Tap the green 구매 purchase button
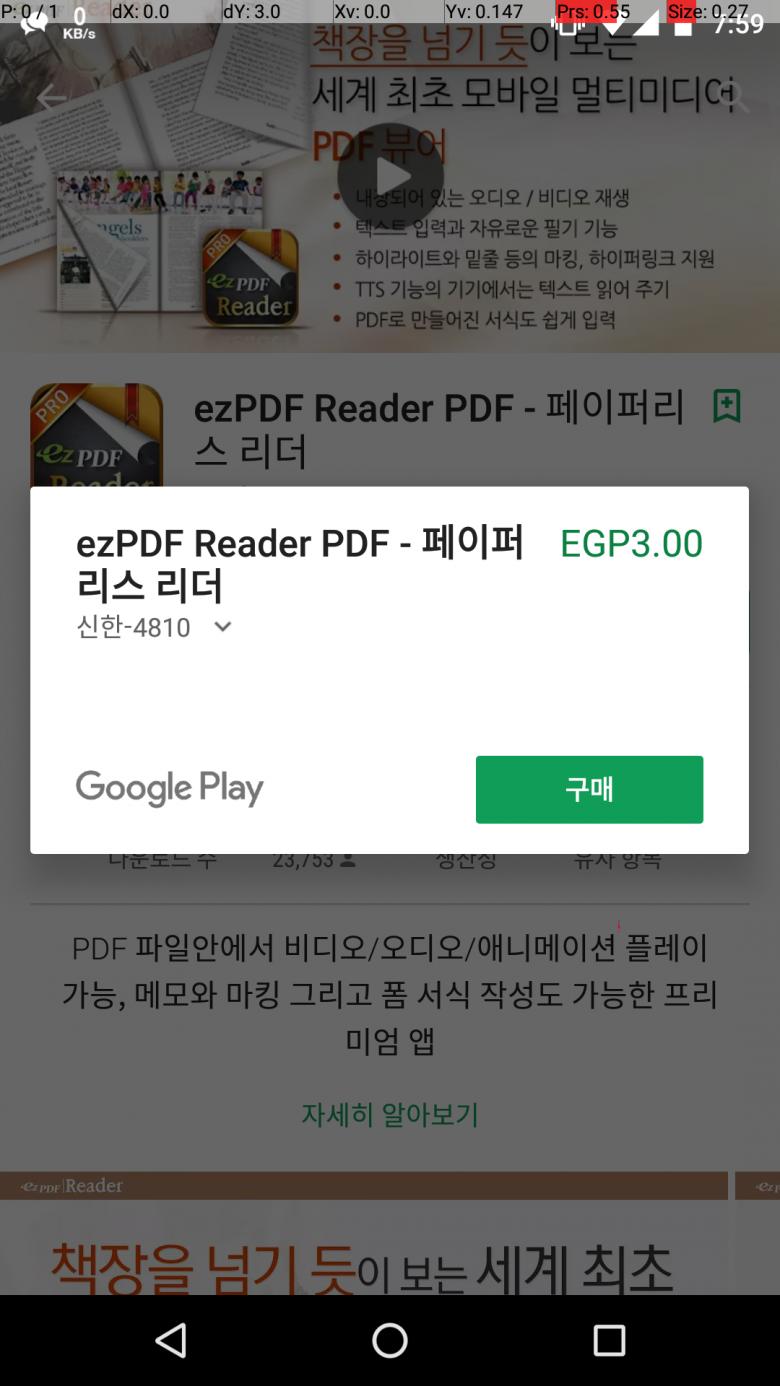The width and height of the screenshot is (780, 1386). pos(589,789)
